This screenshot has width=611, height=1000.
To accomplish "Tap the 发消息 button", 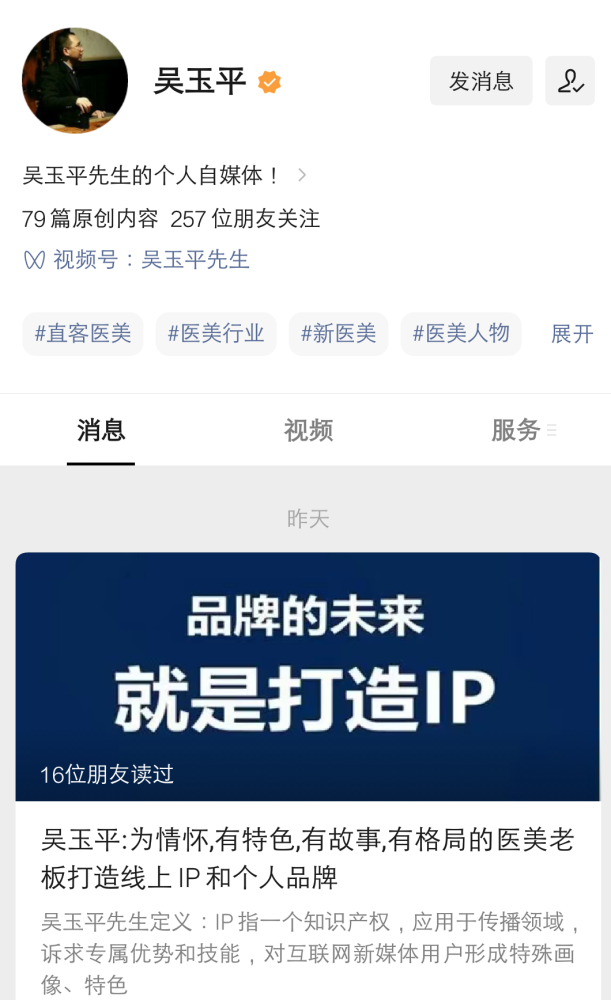I will (480, 81).
